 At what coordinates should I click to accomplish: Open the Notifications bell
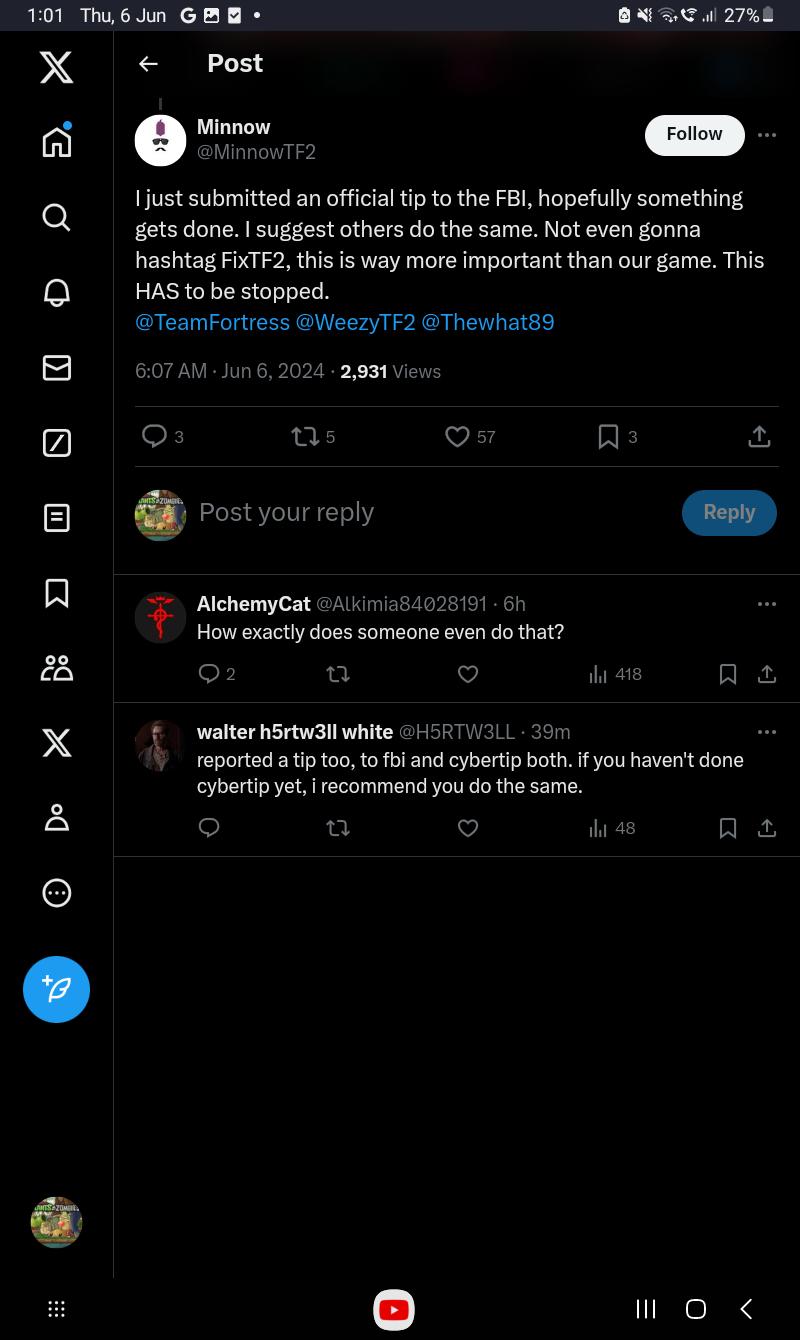(x=57, y=293)
